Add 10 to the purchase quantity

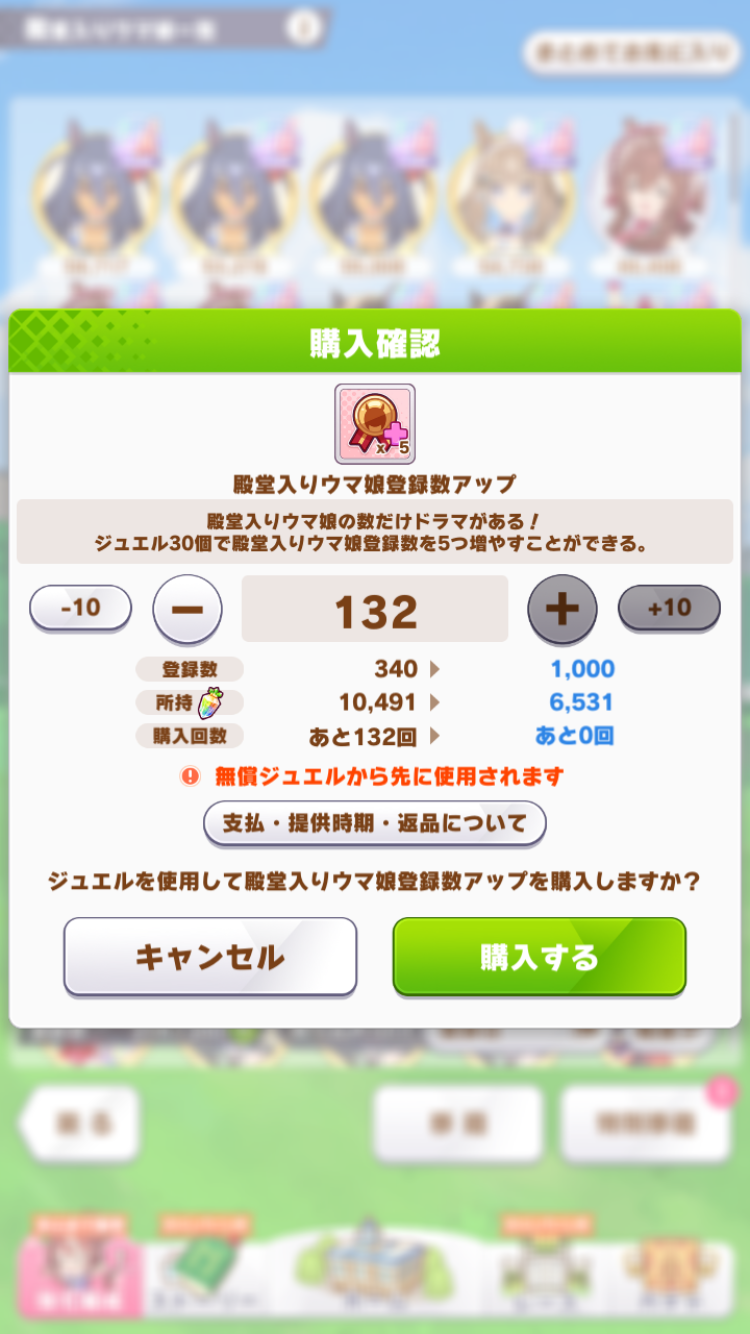669,607
